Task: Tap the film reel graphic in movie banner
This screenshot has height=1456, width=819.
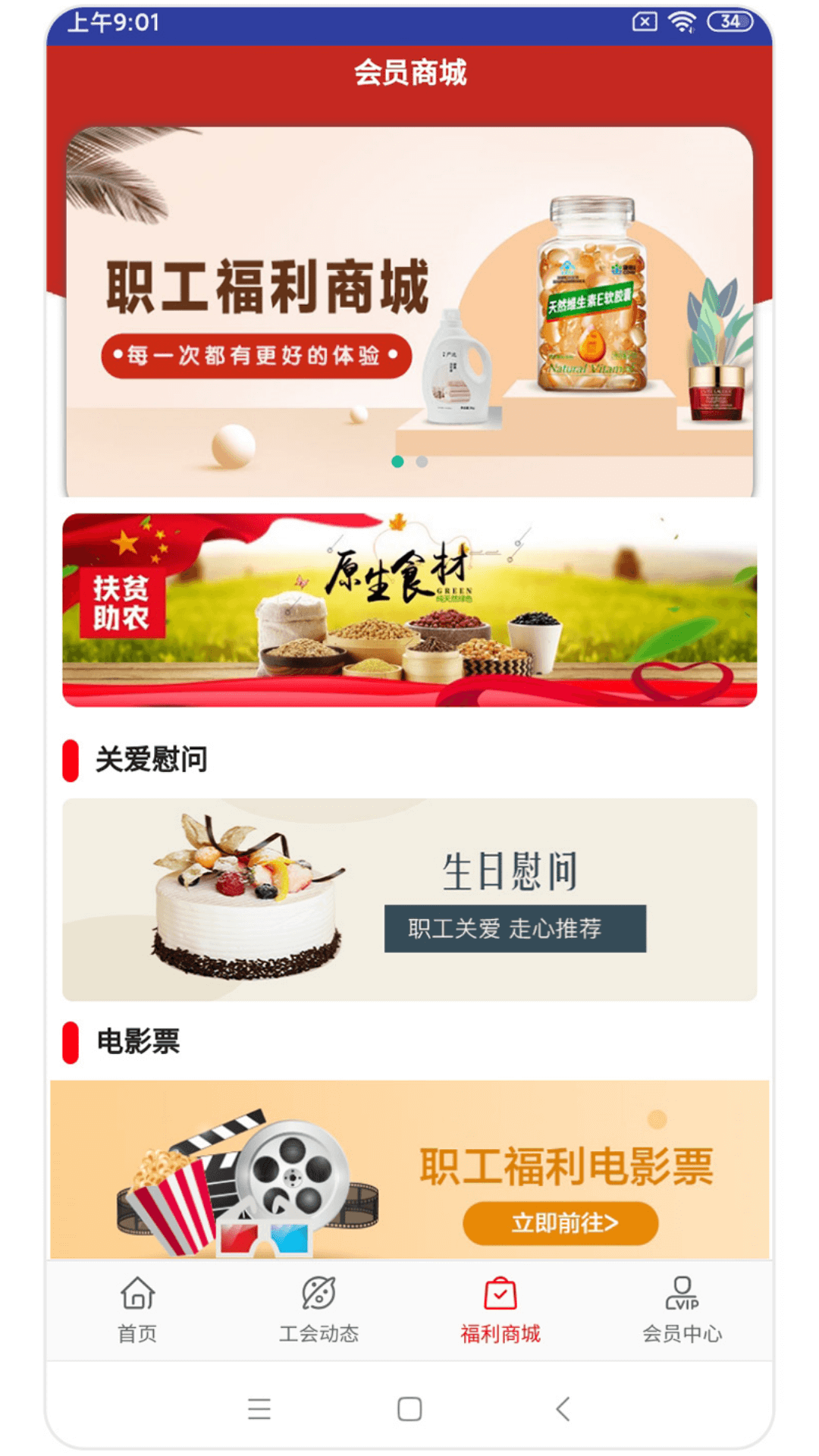Action: [292, 1178]
